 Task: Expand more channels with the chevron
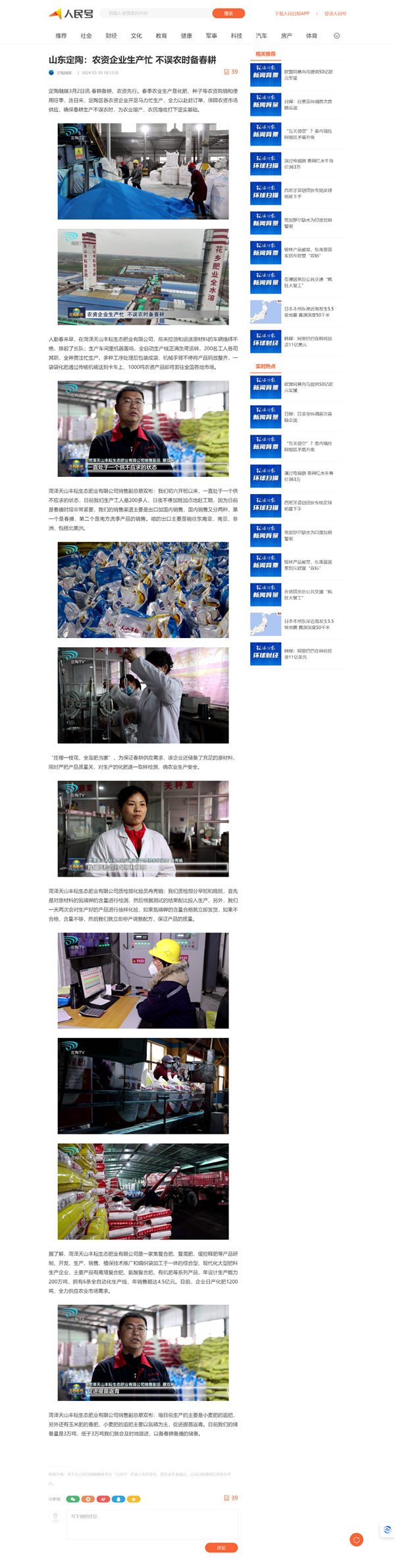(336, 36)
